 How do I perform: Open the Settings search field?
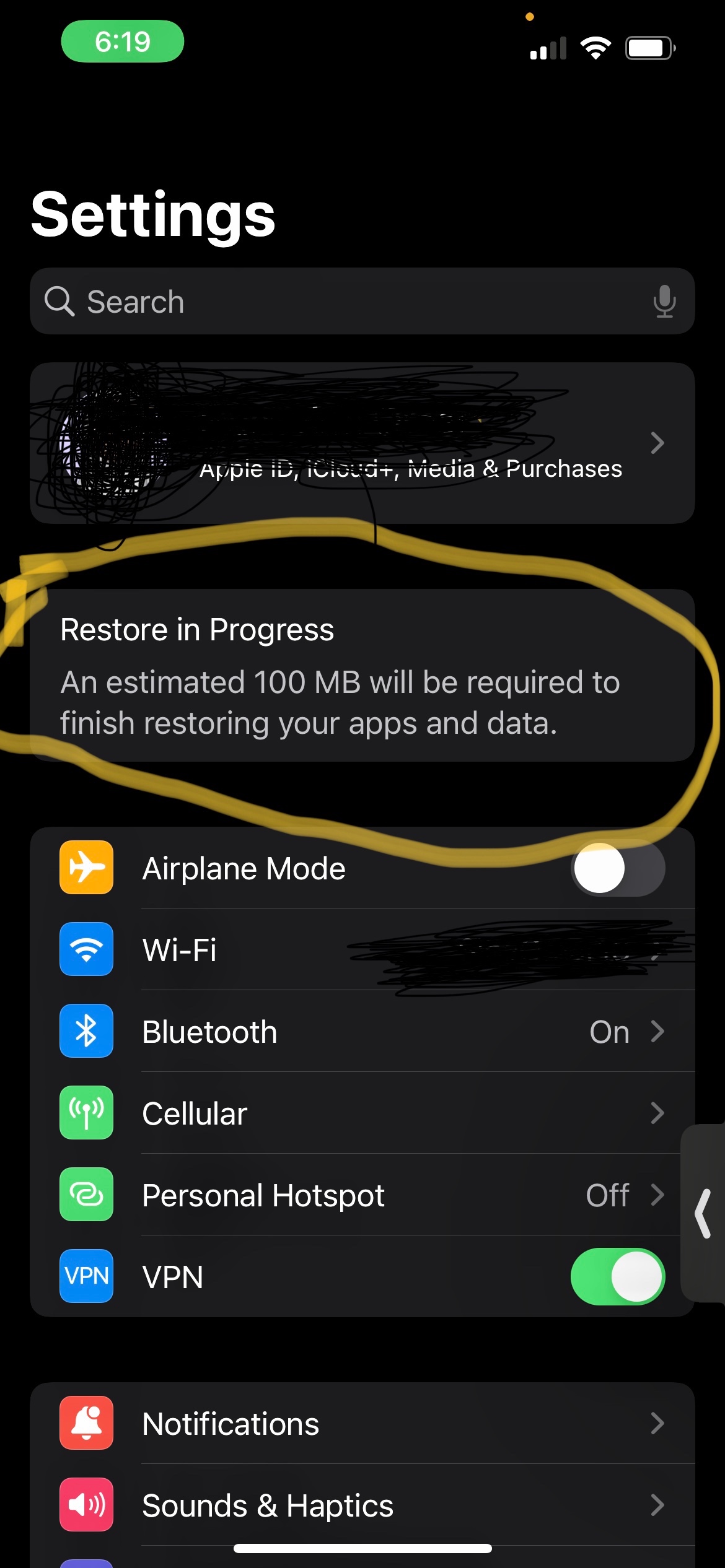point(347,302)
